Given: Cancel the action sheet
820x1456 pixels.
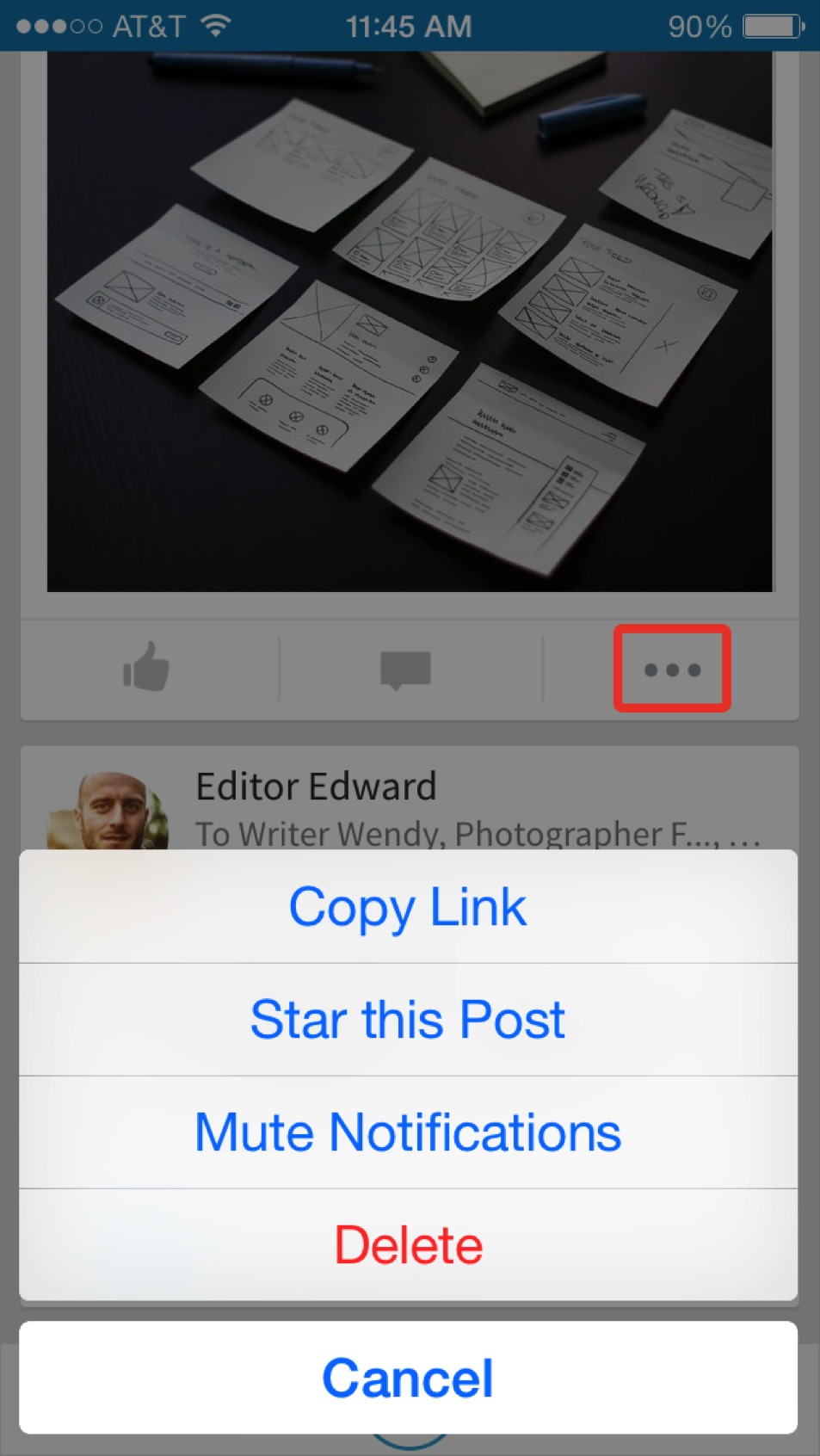Looking at the screenshot, I should (x=408, y=1378).
